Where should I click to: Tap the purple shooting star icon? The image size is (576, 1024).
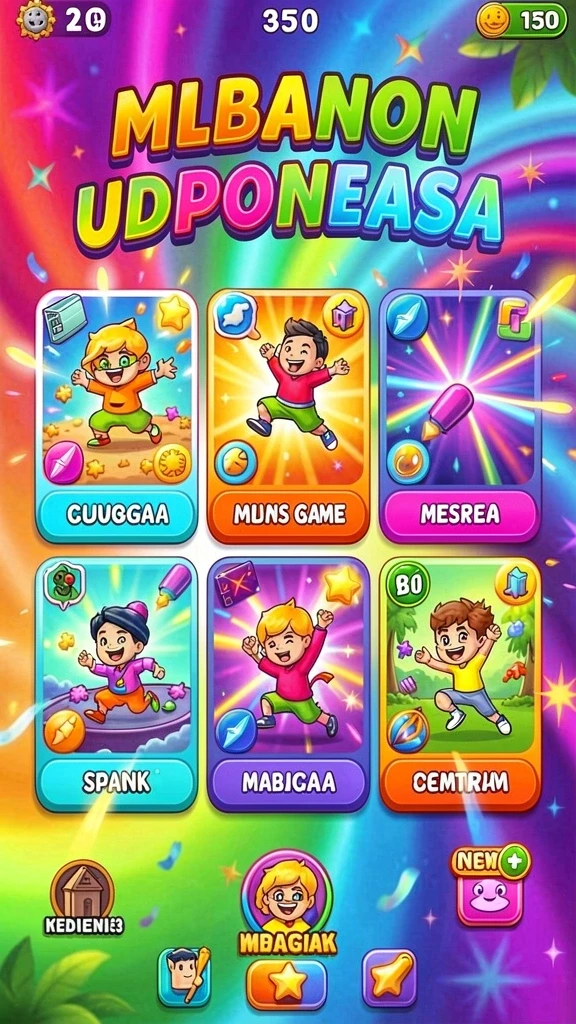[x=390, y=978]
